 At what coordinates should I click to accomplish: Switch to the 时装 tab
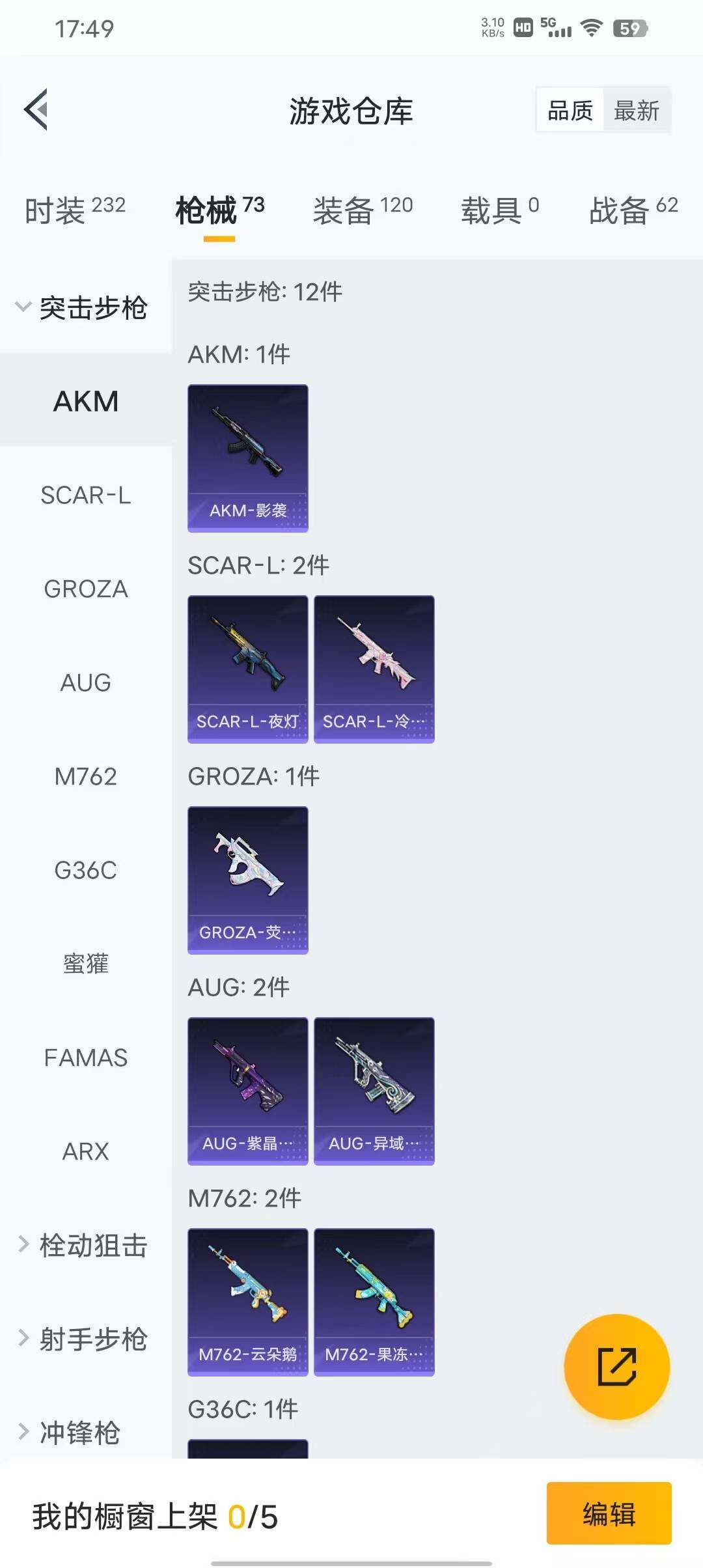pyautogui.click(x=75, y=210)
